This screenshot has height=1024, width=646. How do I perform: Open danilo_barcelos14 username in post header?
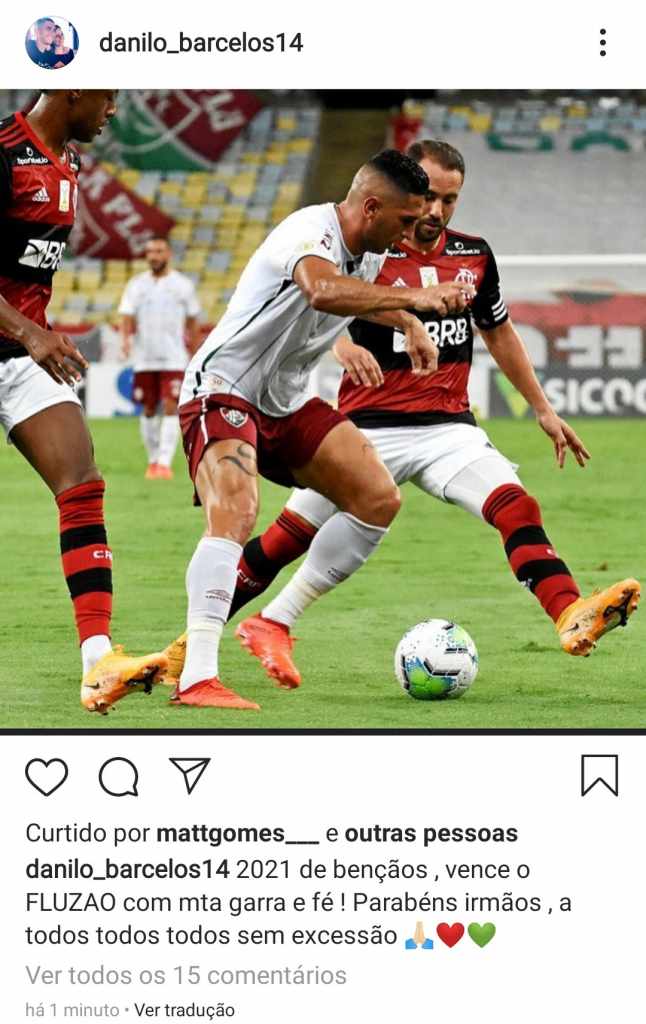click(x=200, y=43)
